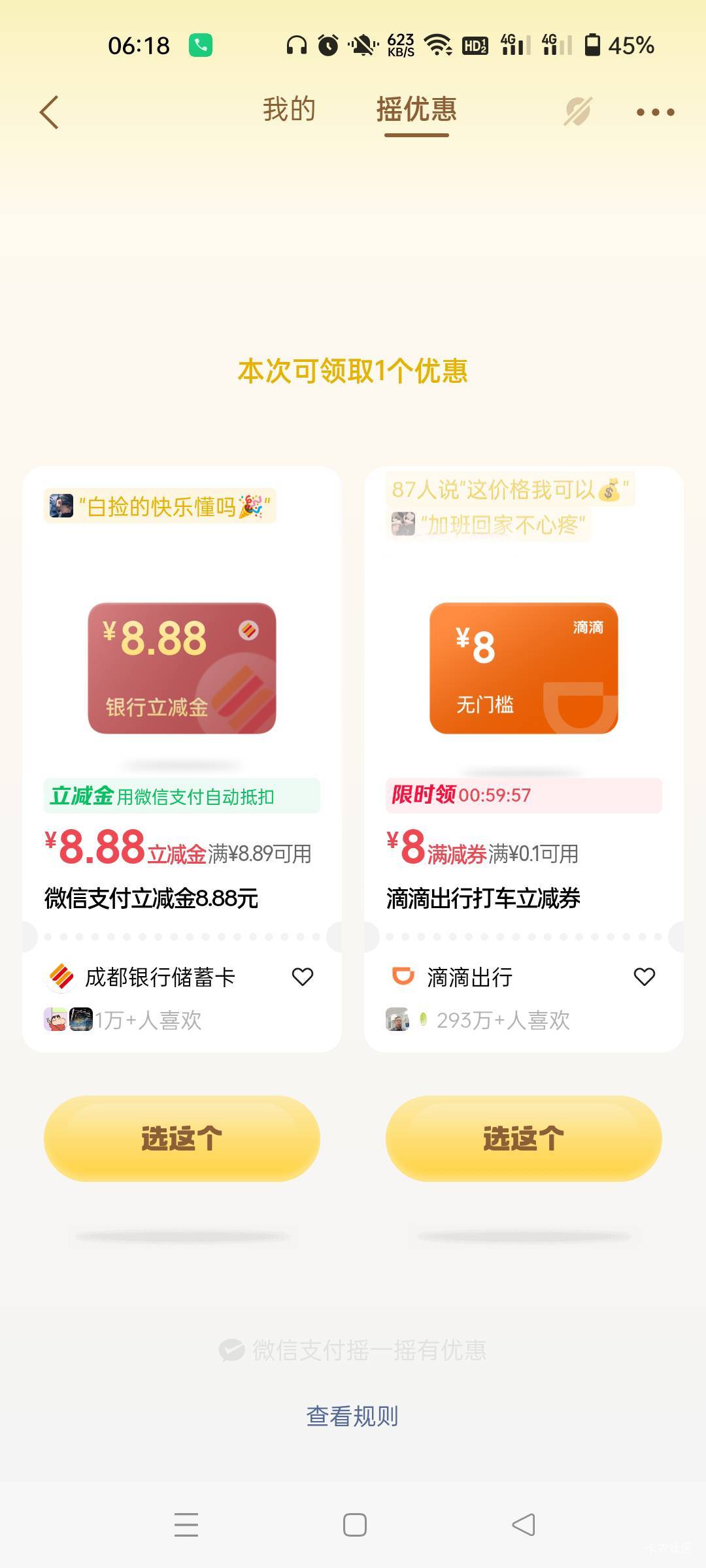The image size is (706, 1568).
Task: Open the 滴滴出行打车立减券 coupon card
Action: (x=524, y=759)
